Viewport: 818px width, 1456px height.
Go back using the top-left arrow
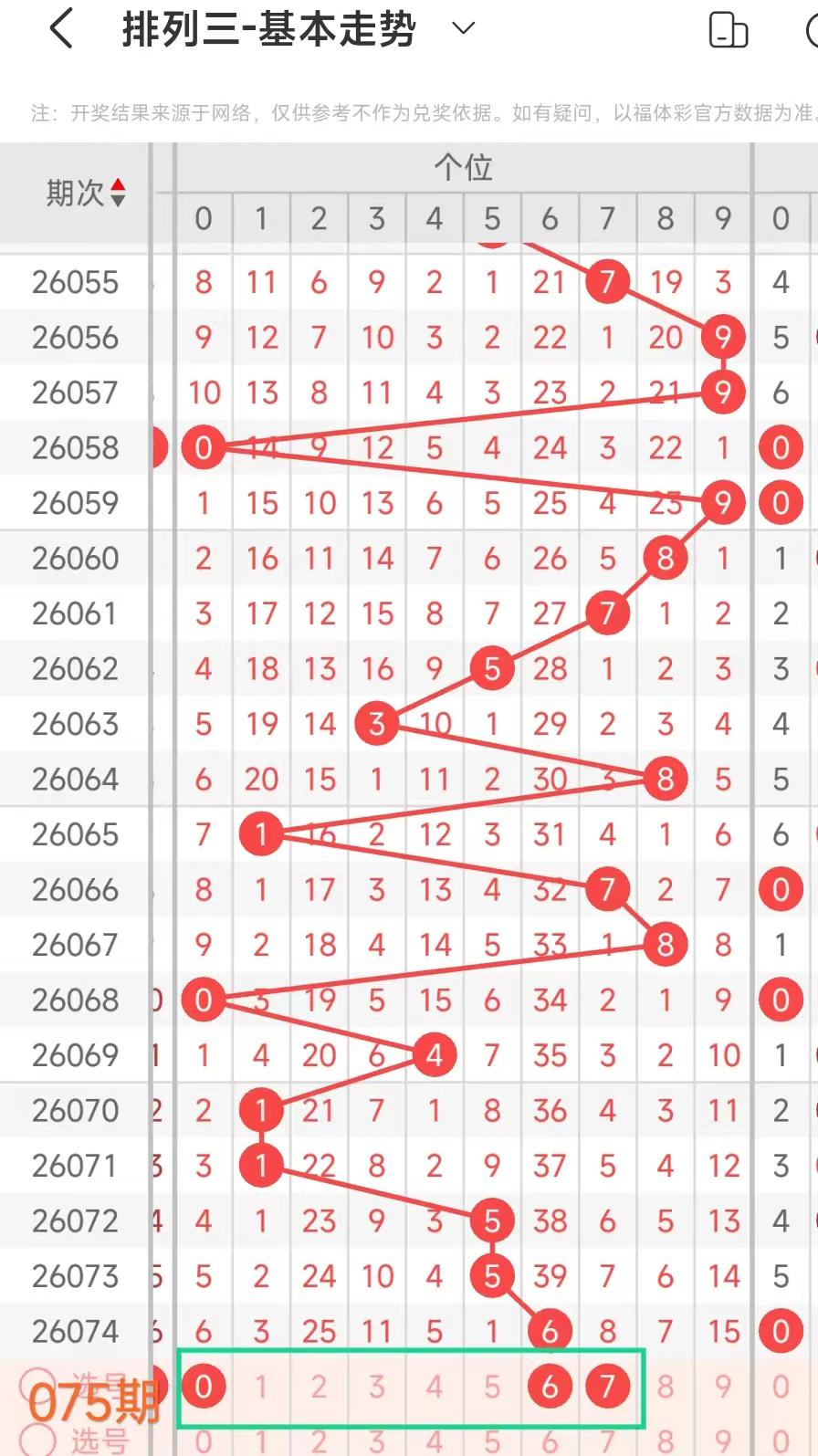pyautogui.click(x=61, y=29)
